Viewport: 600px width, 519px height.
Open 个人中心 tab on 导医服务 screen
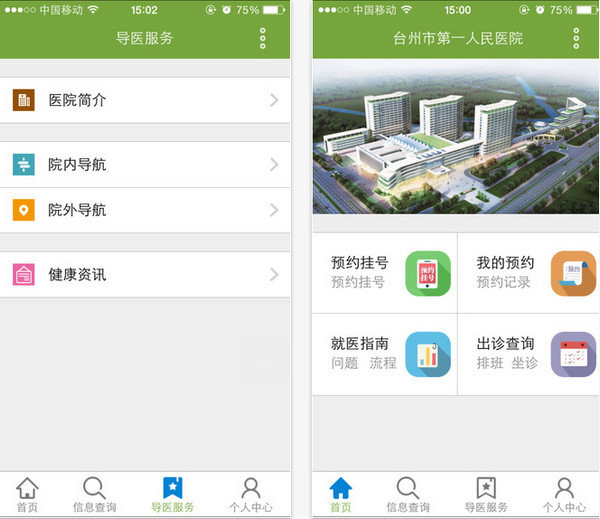coord(251,495)
